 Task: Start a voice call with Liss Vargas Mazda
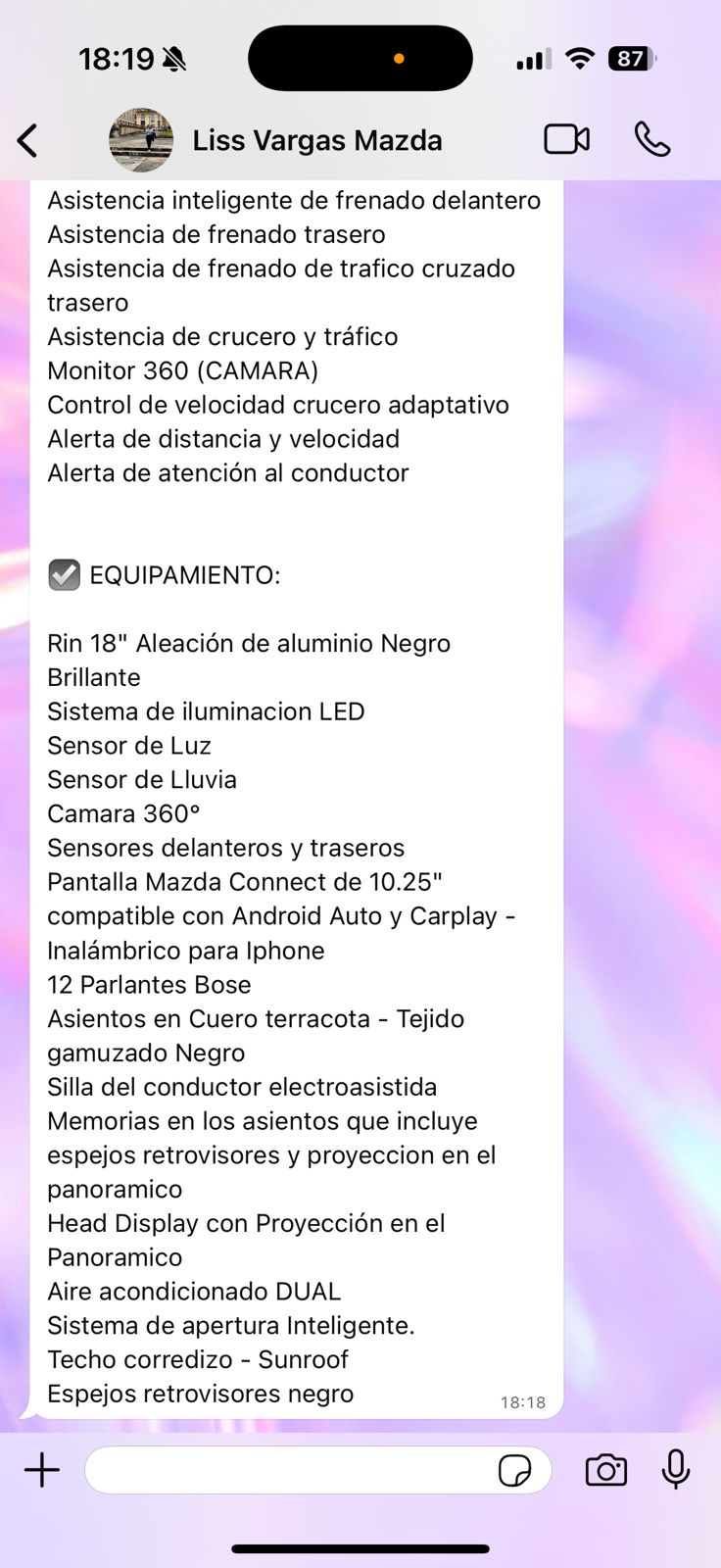coord(652,140)
